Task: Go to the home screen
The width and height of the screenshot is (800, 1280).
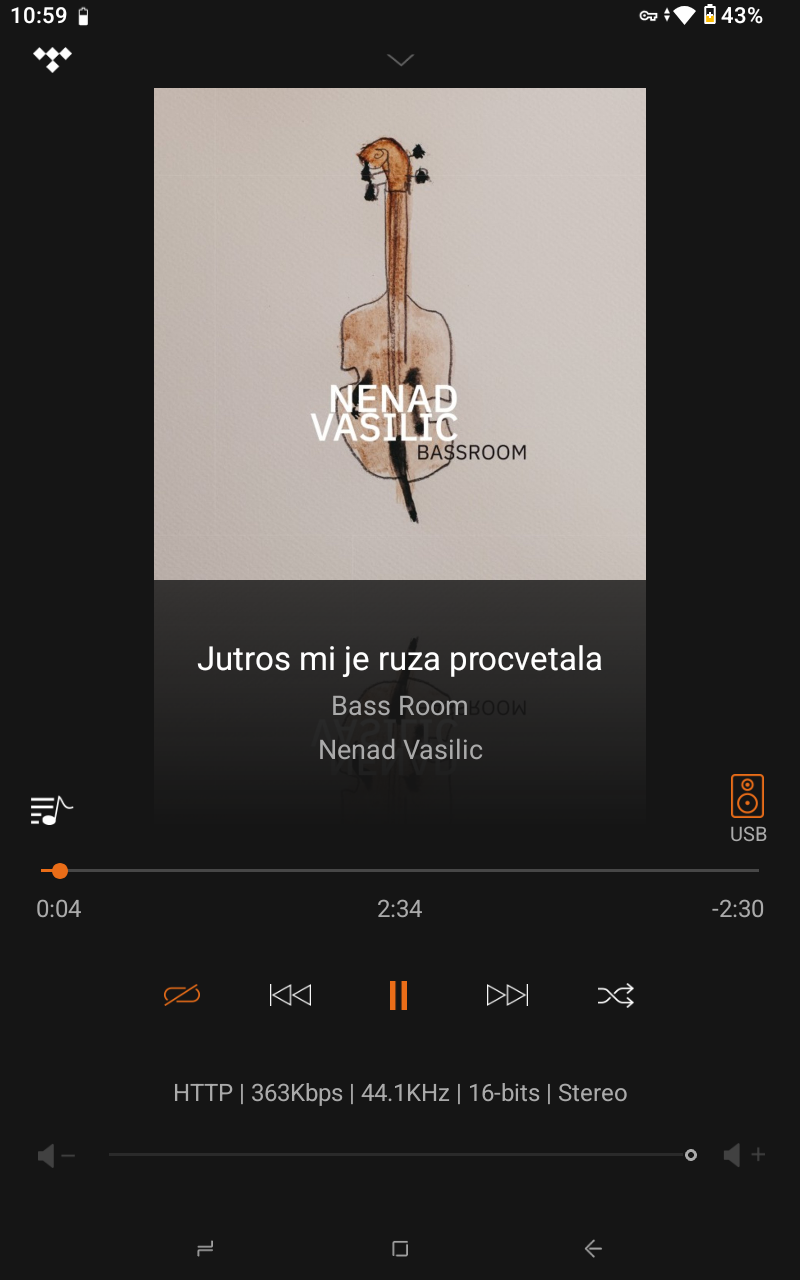Action: pos(400,1248)
